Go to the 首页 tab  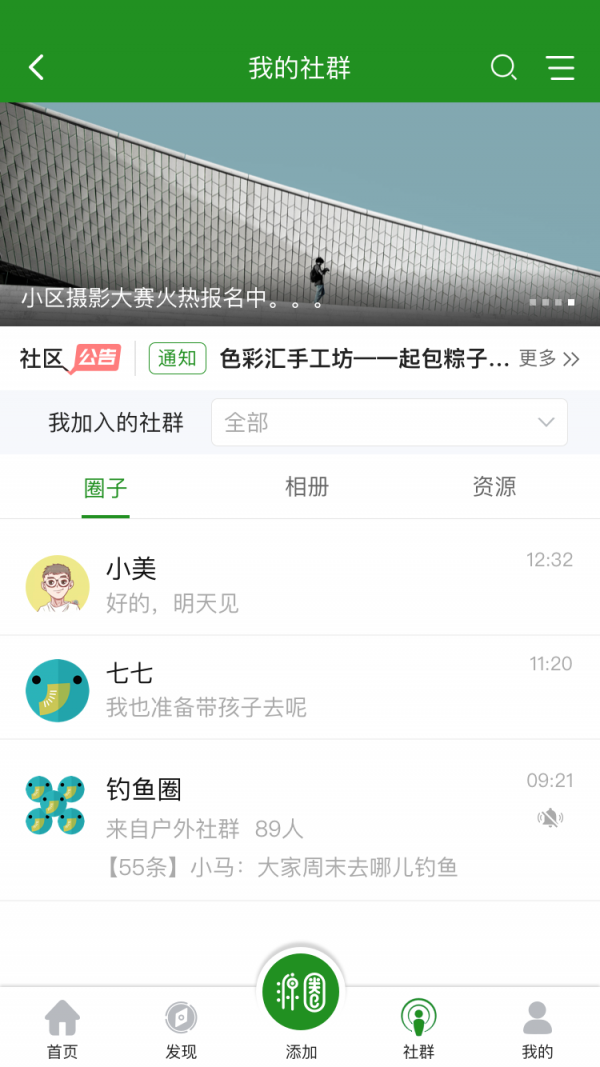(62, 1030)
